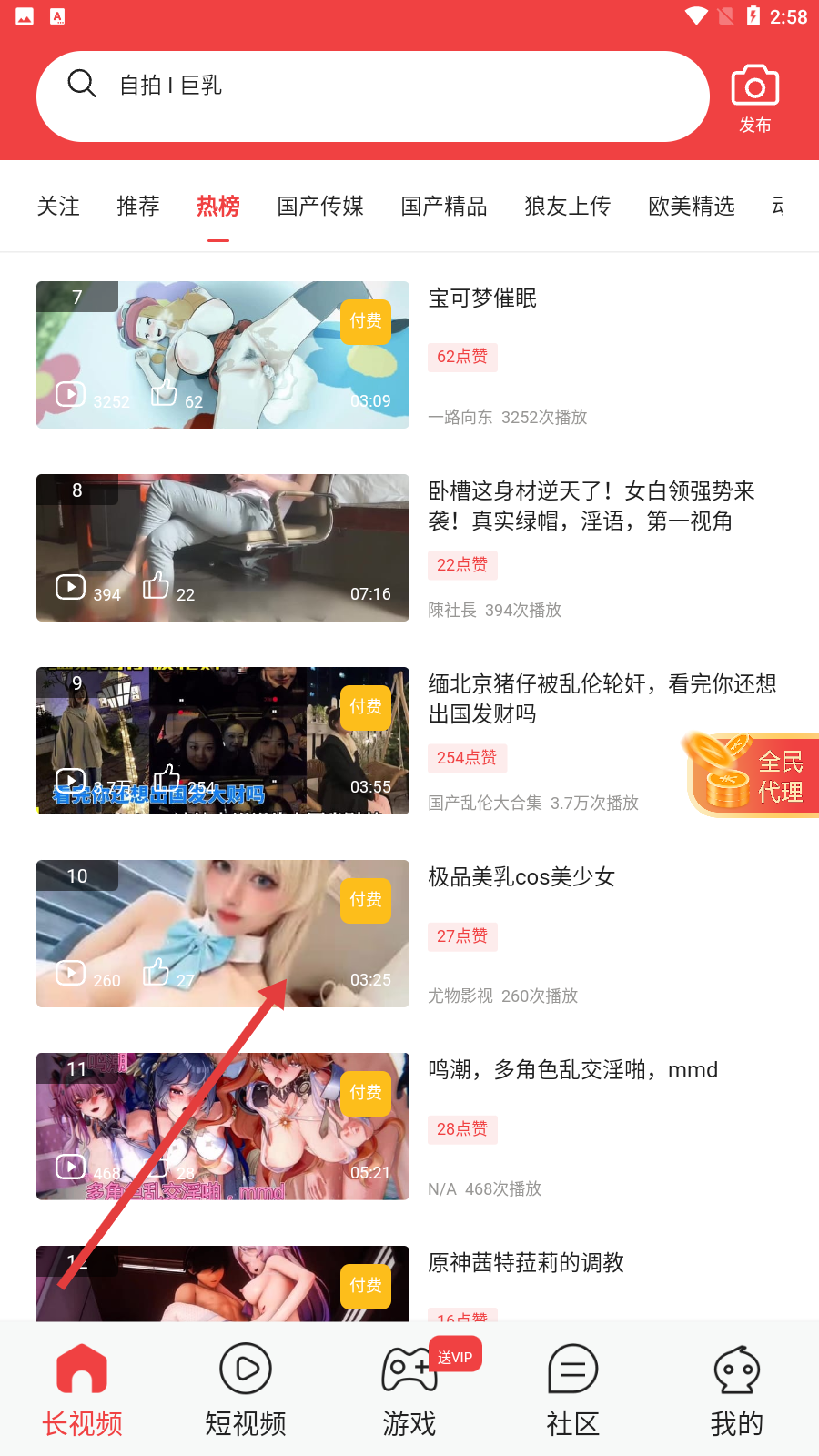Tap the search input reading 自拍 I 巨乳

(169, 86)
